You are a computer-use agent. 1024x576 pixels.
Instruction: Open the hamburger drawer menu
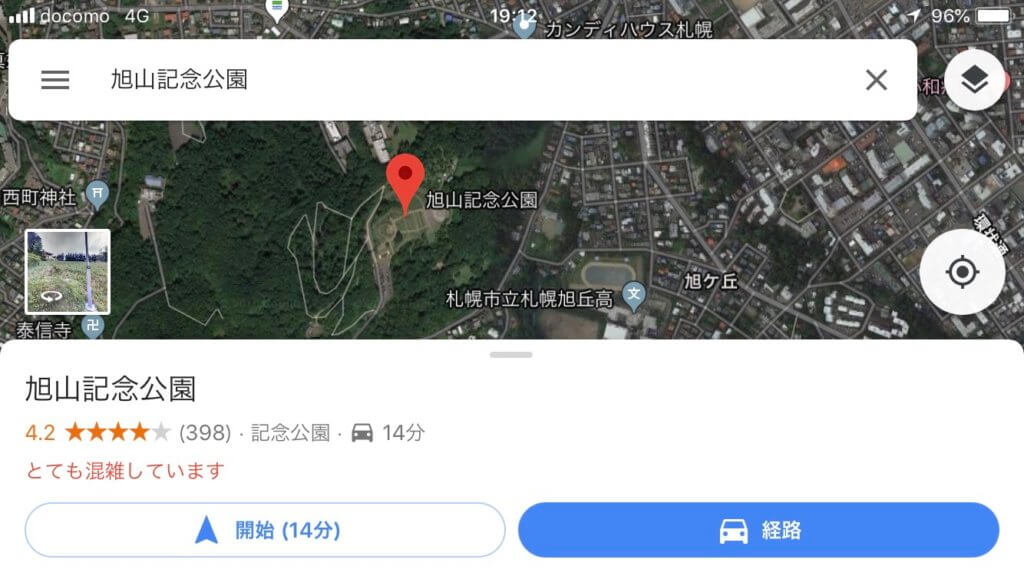coord(55,80)
